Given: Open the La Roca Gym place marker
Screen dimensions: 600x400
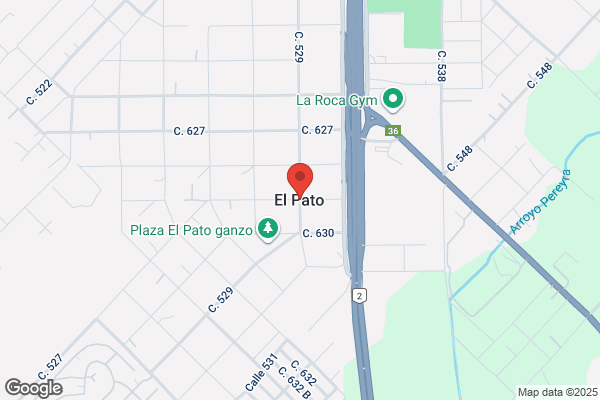Looking at the screenshot, I should pos(393,99).
